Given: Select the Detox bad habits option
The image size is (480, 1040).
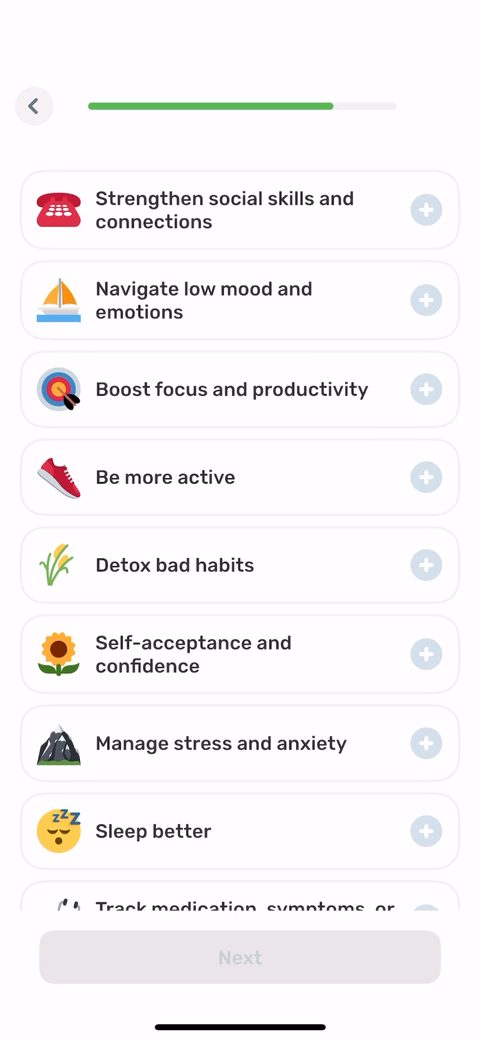Looking at the screenshot, I should coord(240,565).
